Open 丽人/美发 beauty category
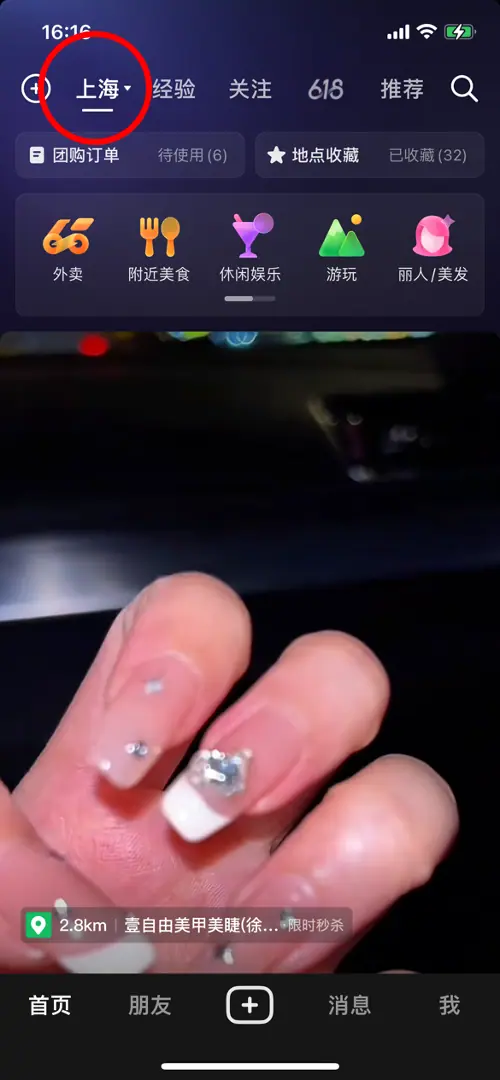This screenshot has height=1080, width=500. point(433,249)
